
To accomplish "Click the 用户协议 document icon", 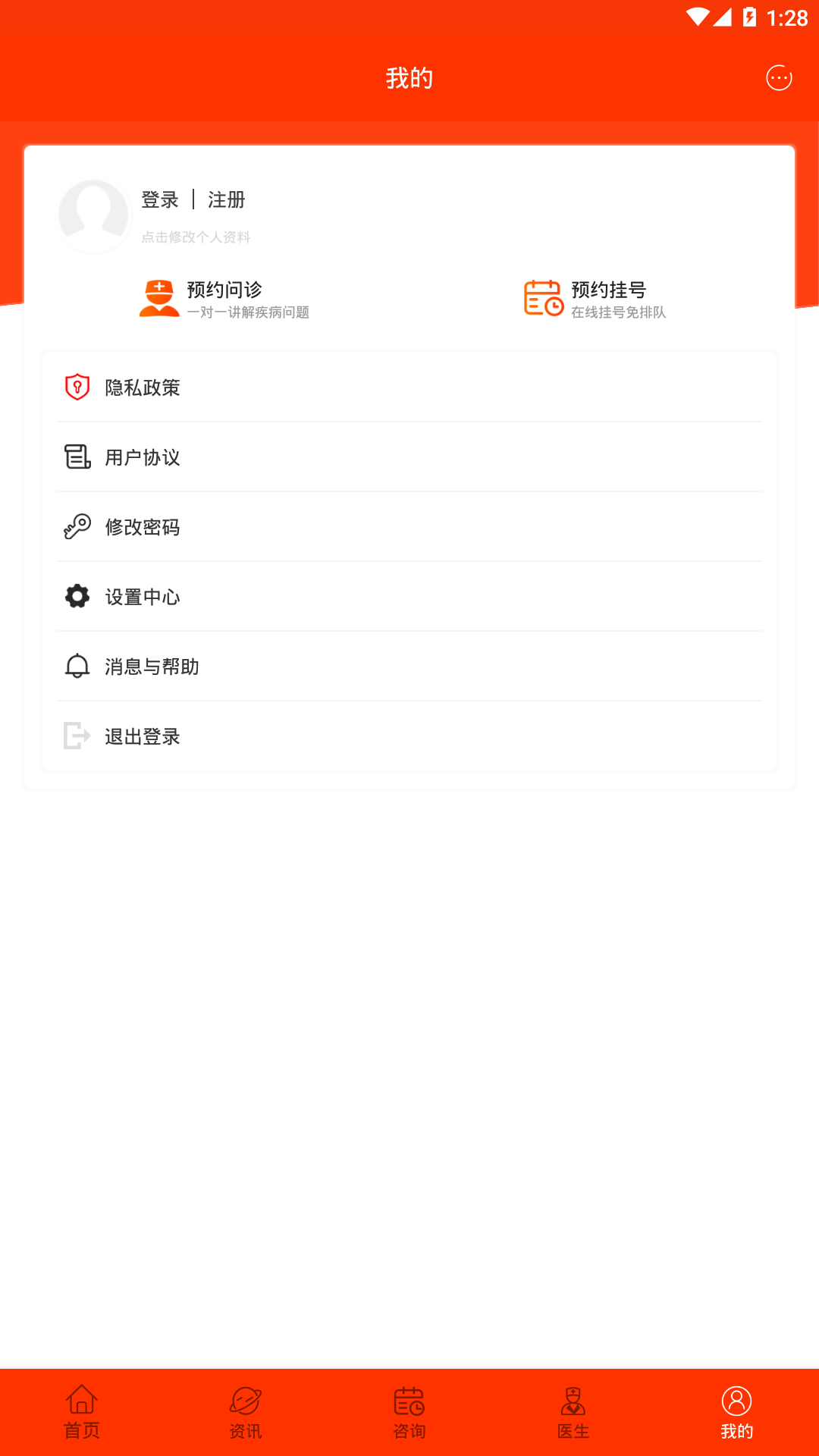I will pyautogui.click(x=76, y=457).
